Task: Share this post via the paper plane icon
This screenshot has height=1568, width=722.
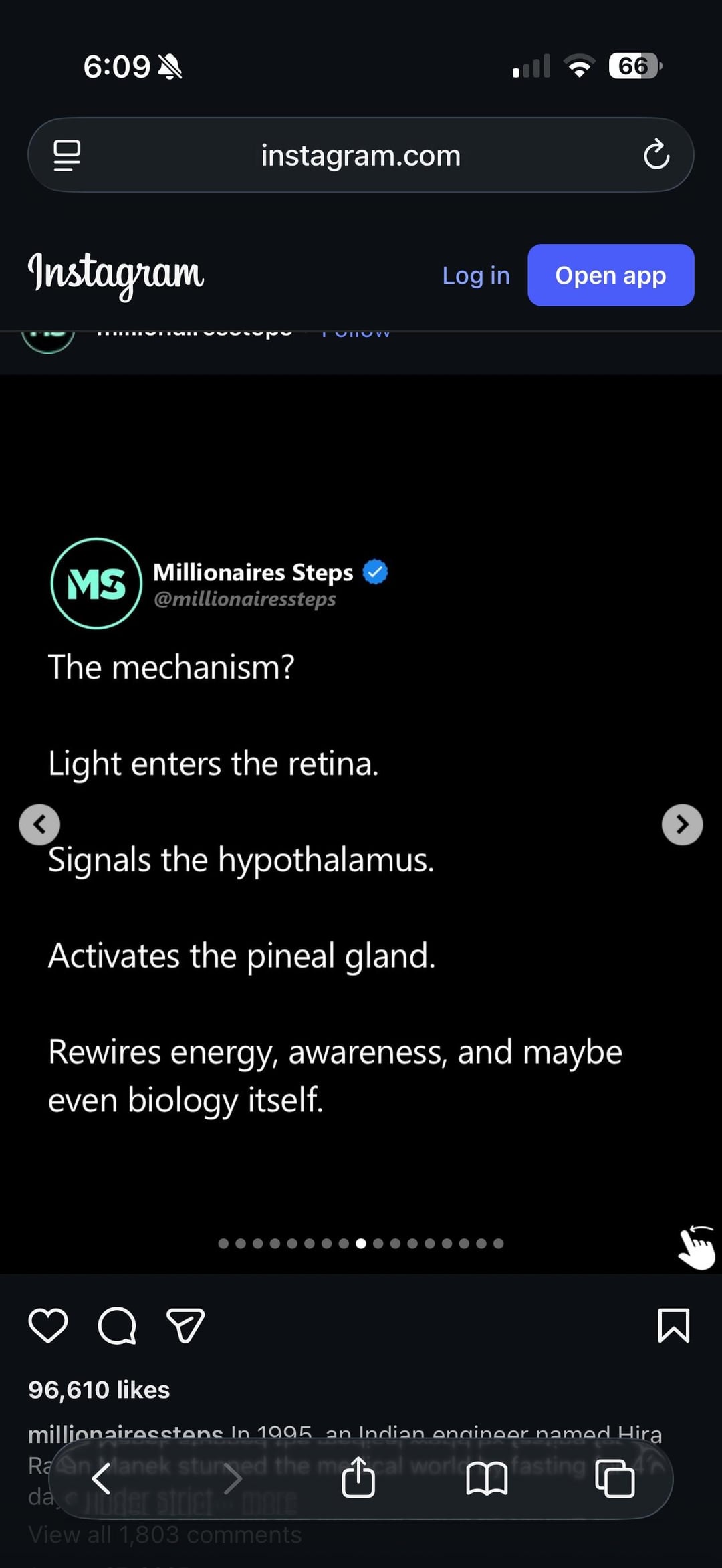Action: [x=185, y=1325]
